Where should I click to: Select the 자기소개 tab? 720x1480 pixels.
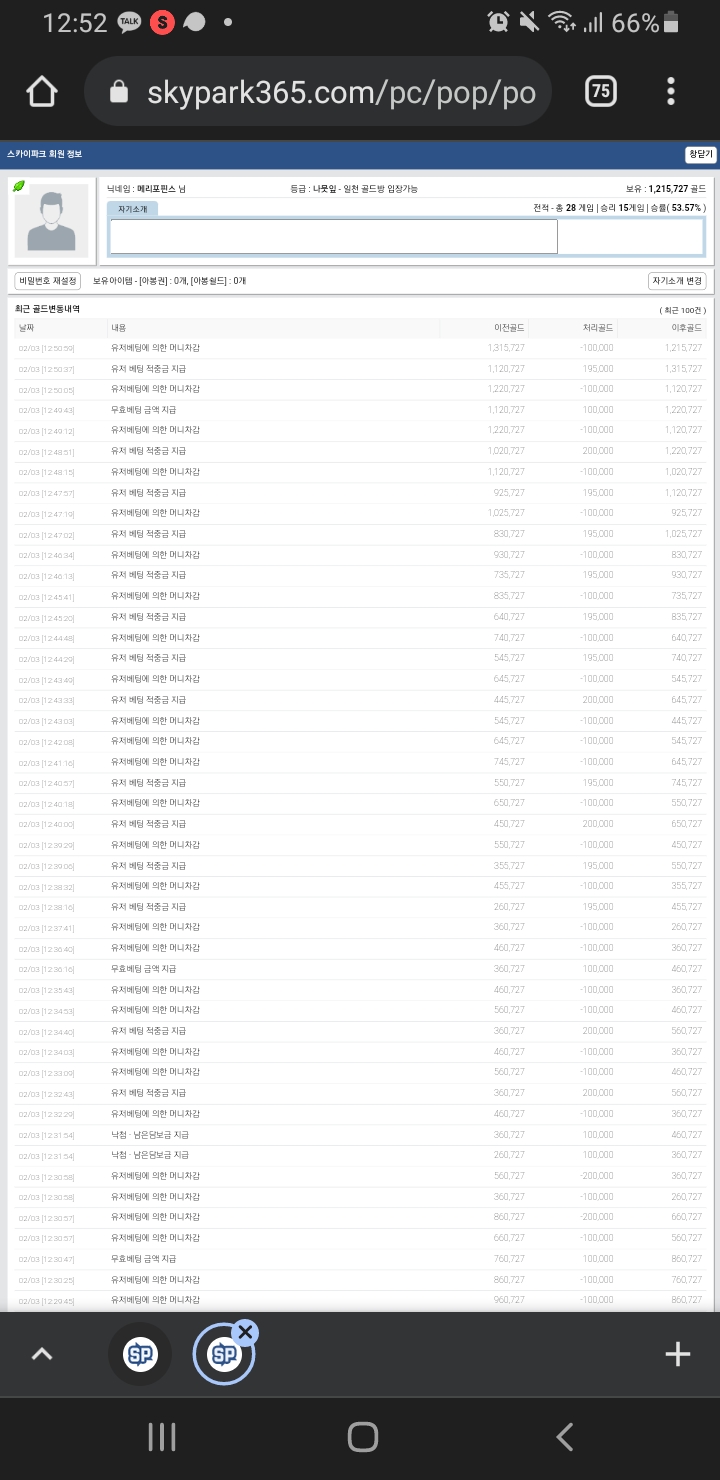pos(133,209)
